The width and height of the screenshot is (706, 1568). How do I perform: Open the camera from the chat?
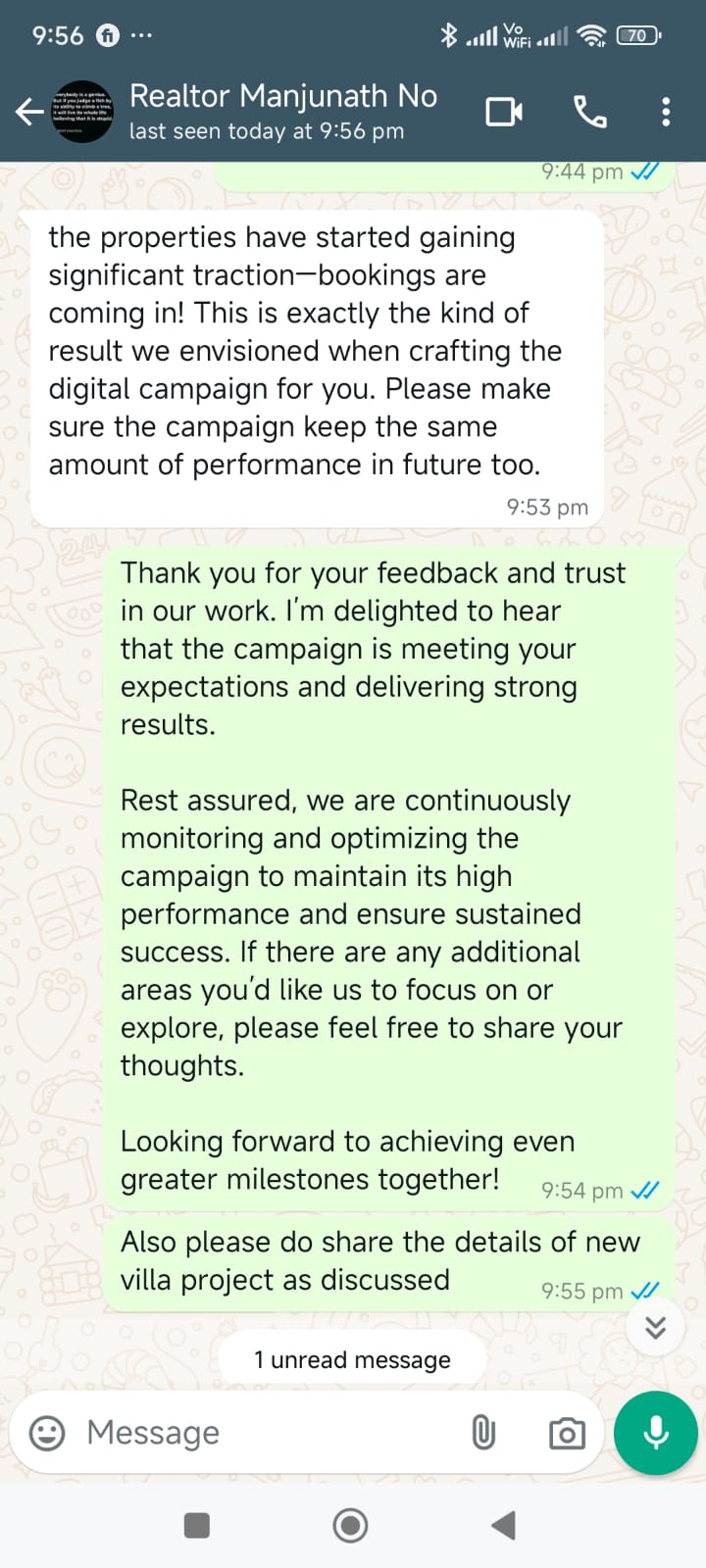(x=567, y=1434)
